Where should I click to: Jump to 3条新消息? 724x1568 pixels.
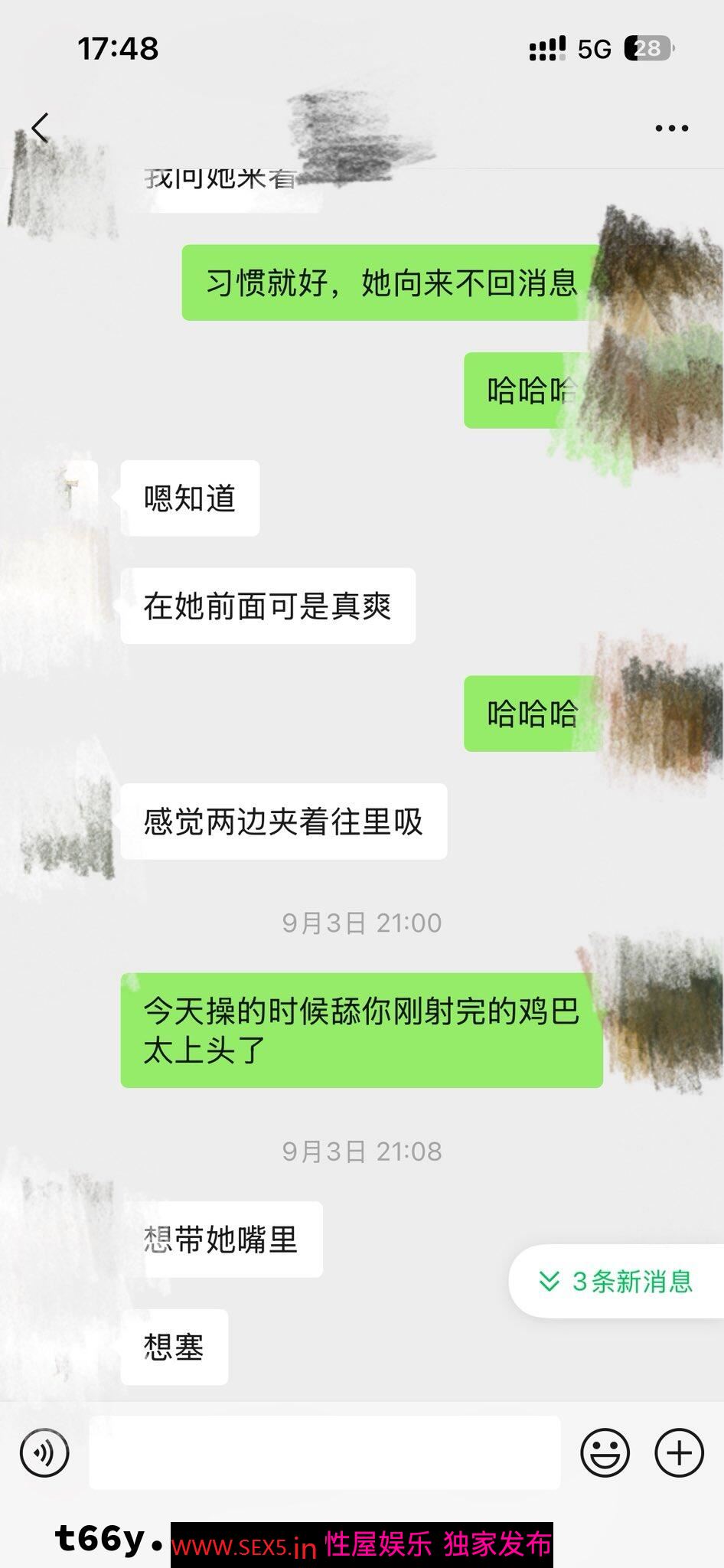[617, 1281]
